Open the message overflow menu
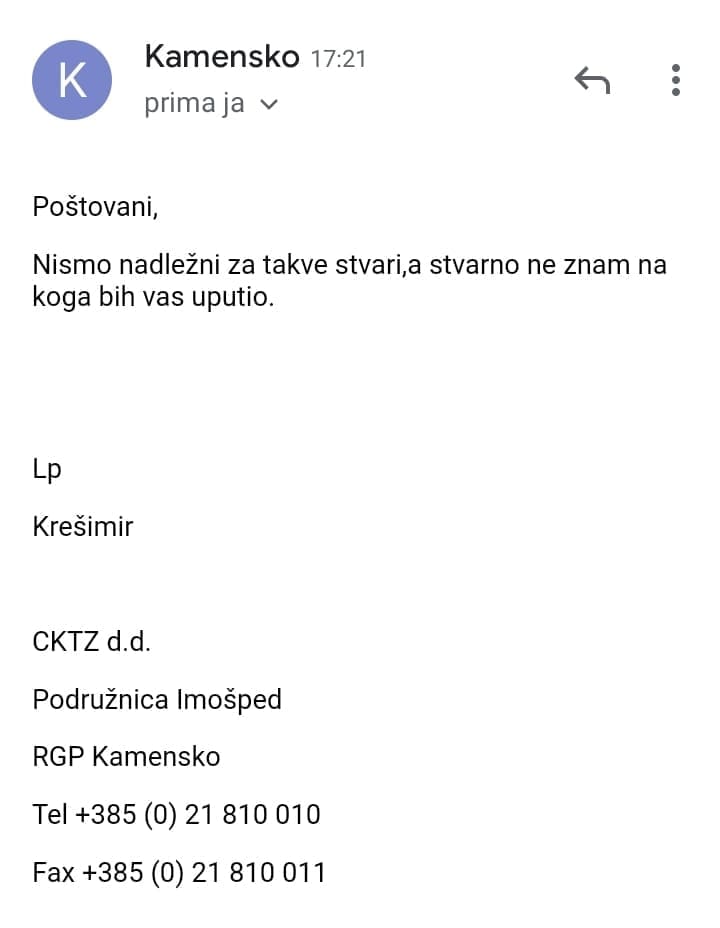 (x=676, y=80)
